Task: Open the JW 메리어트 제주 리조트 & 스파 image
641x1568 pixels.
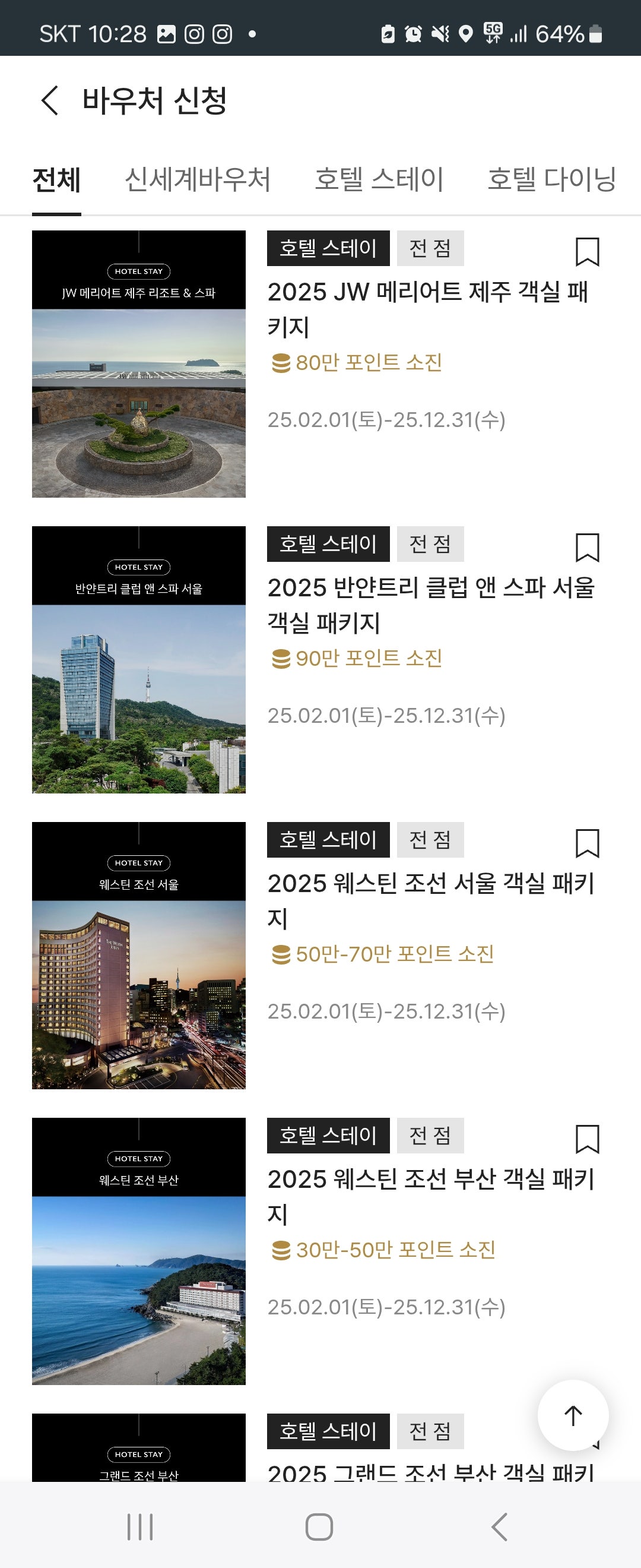Action: pos(139,364)
